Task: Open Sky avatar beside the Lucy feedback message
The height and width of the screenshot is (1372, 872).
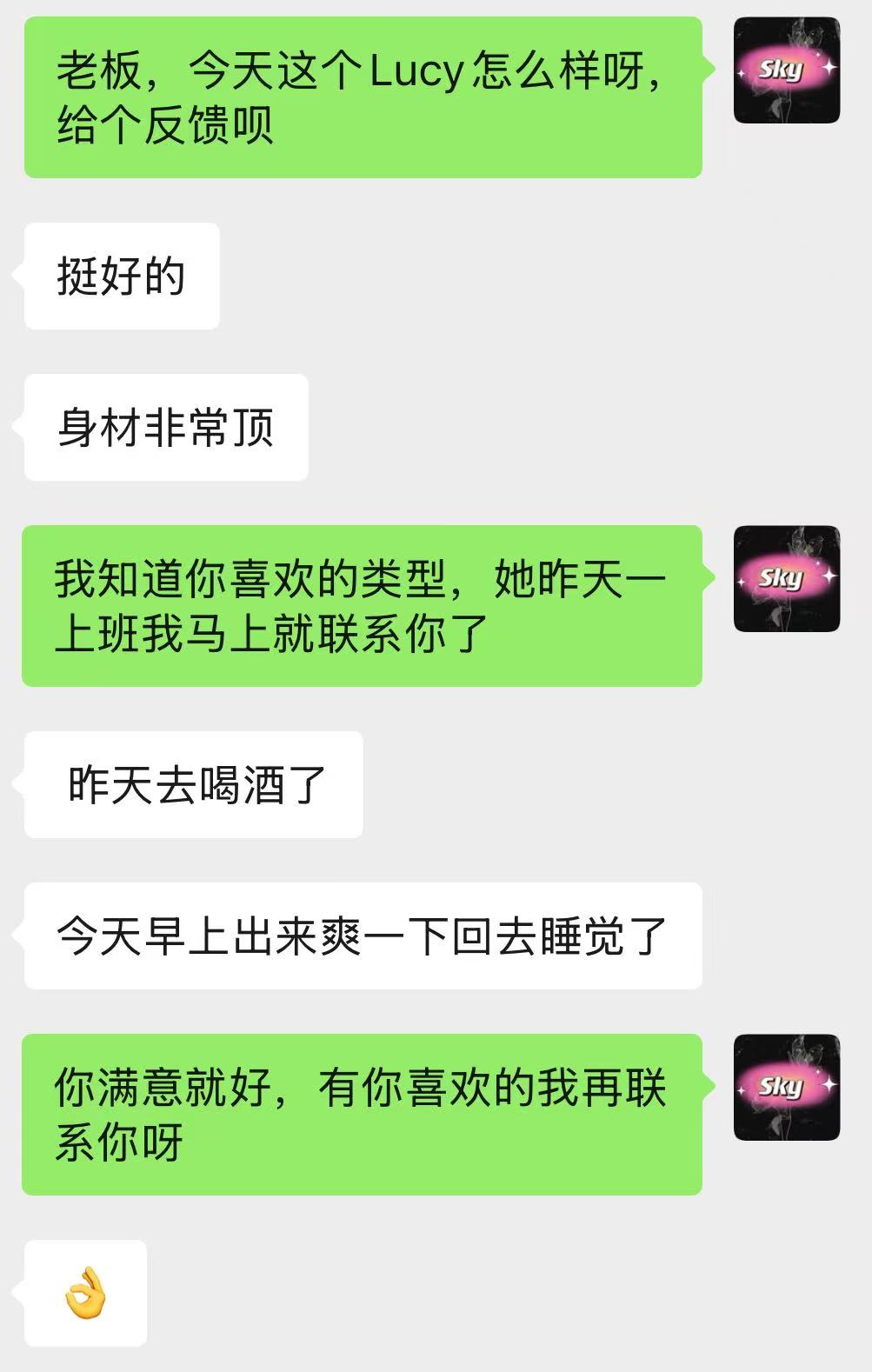Action: click(x=786, y=70)
